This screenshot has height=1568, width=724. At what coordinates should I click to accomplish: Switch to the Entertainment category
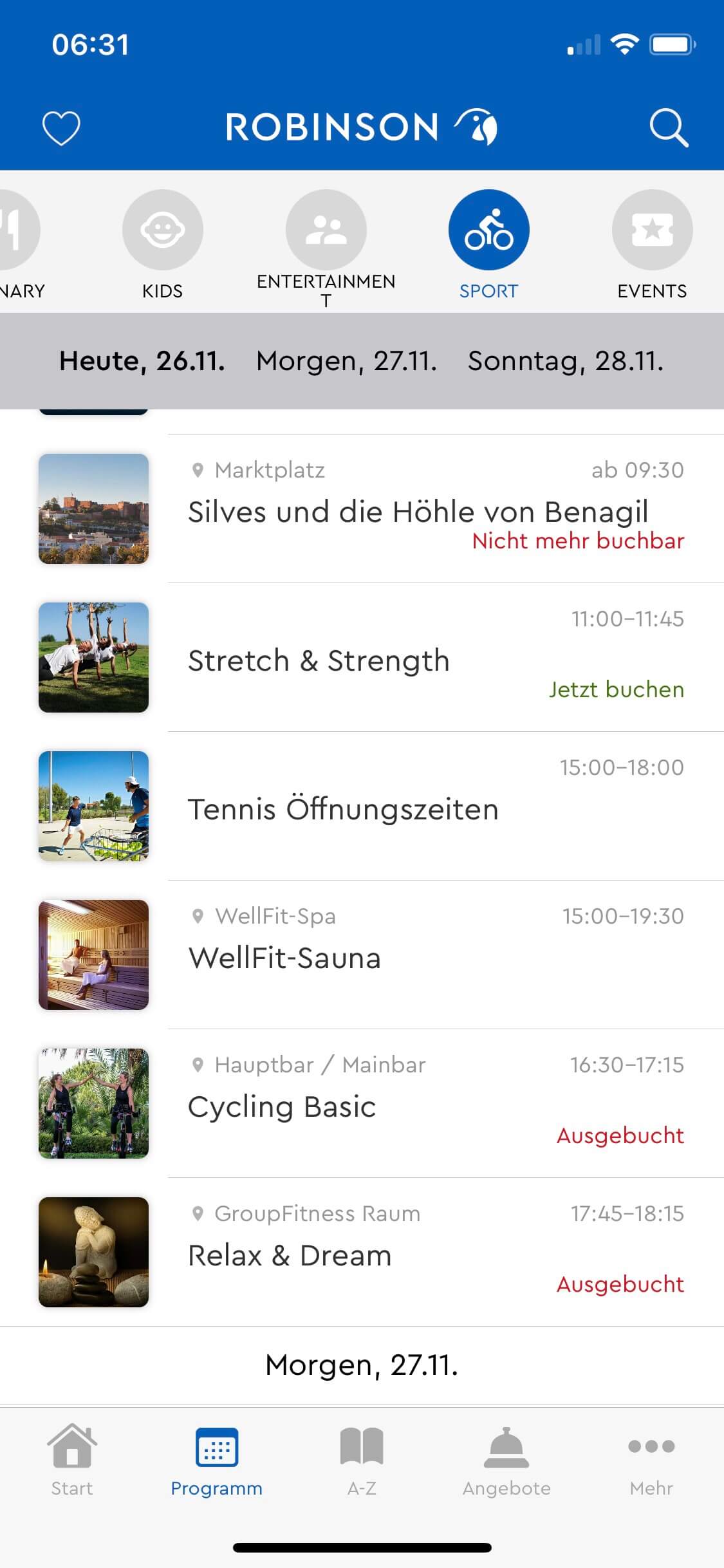326,245
